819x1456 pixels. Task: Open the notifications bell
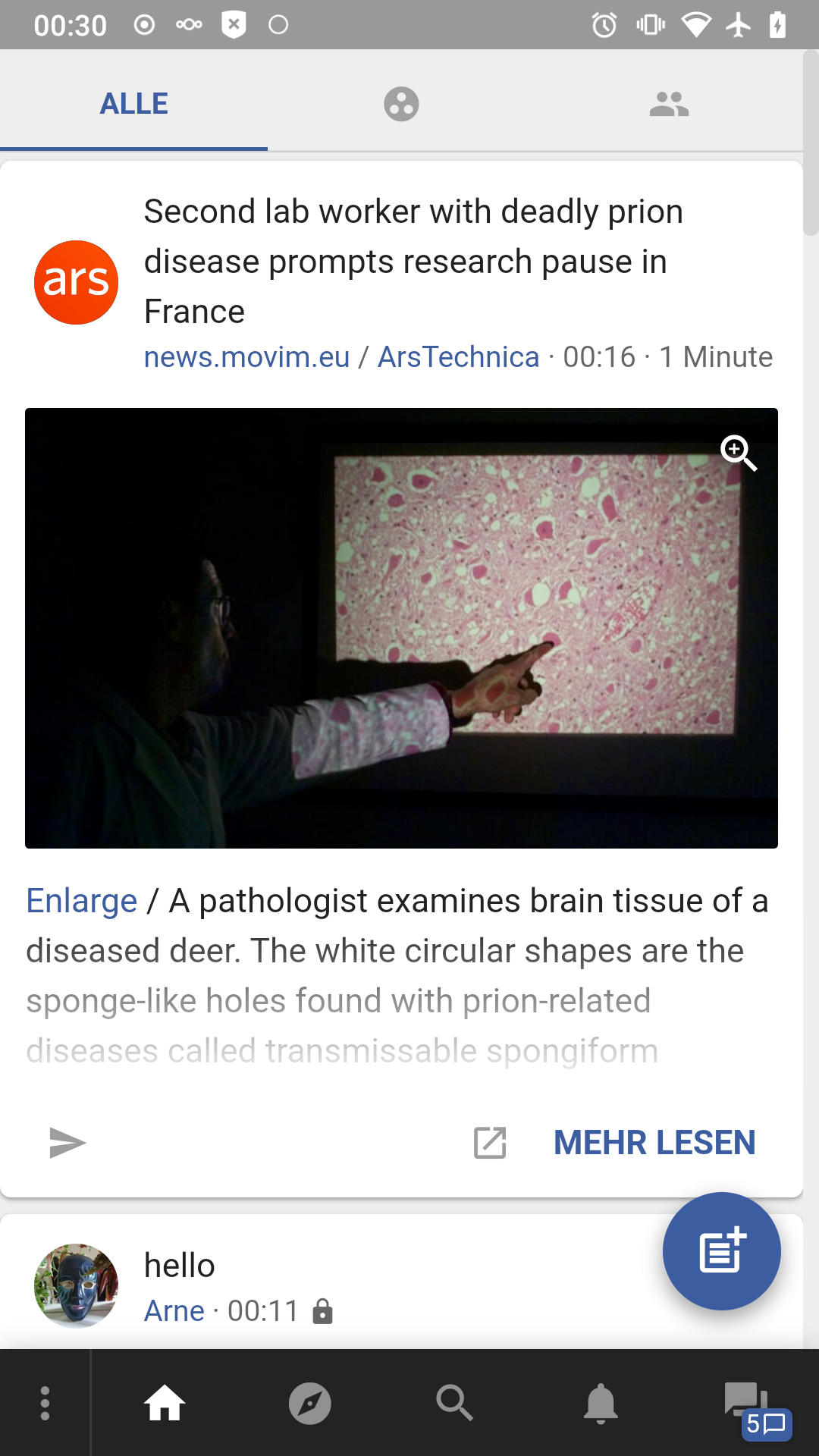[x=601, y=1404]
